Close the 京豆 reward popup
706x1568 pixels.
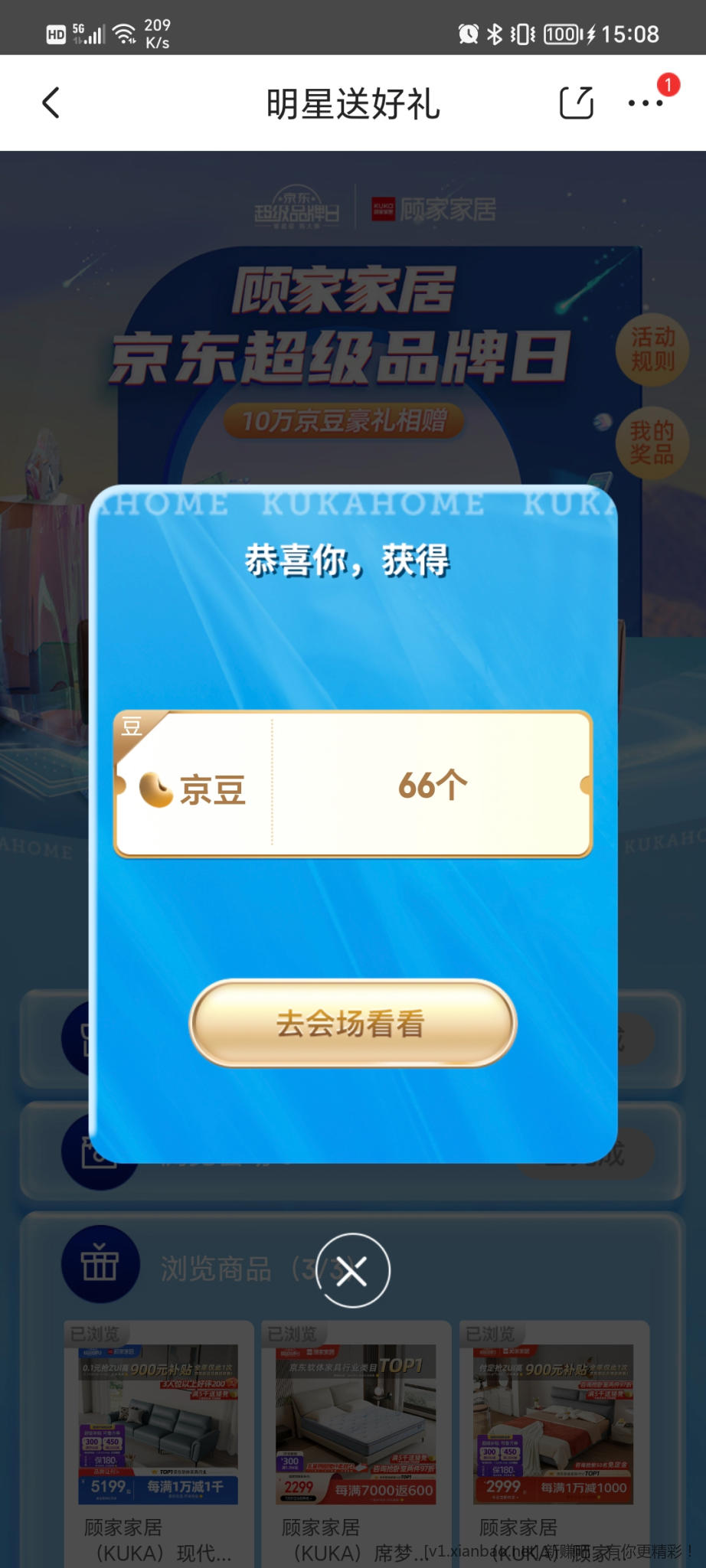(352, 1271)
